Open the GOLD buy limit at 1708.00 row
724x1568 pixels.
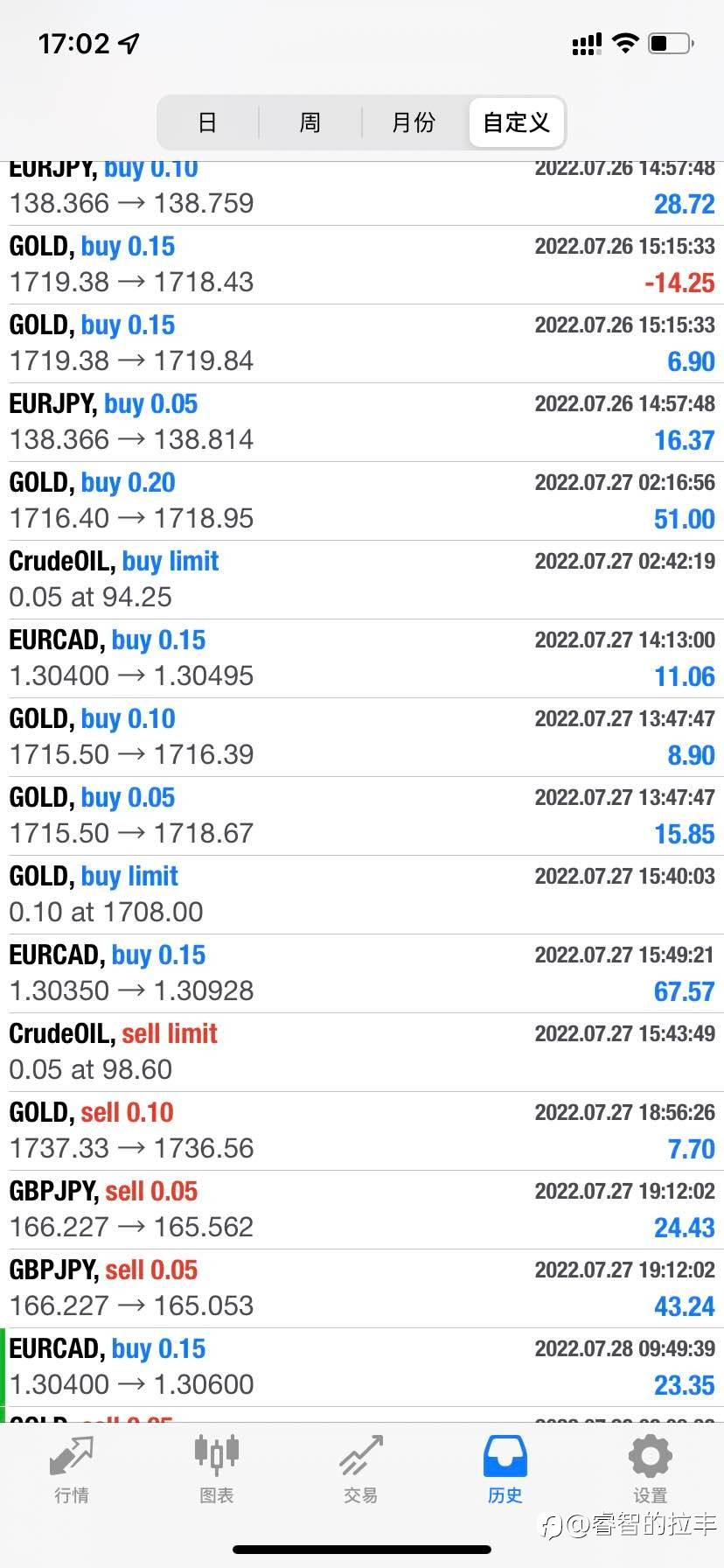(362, 895)
